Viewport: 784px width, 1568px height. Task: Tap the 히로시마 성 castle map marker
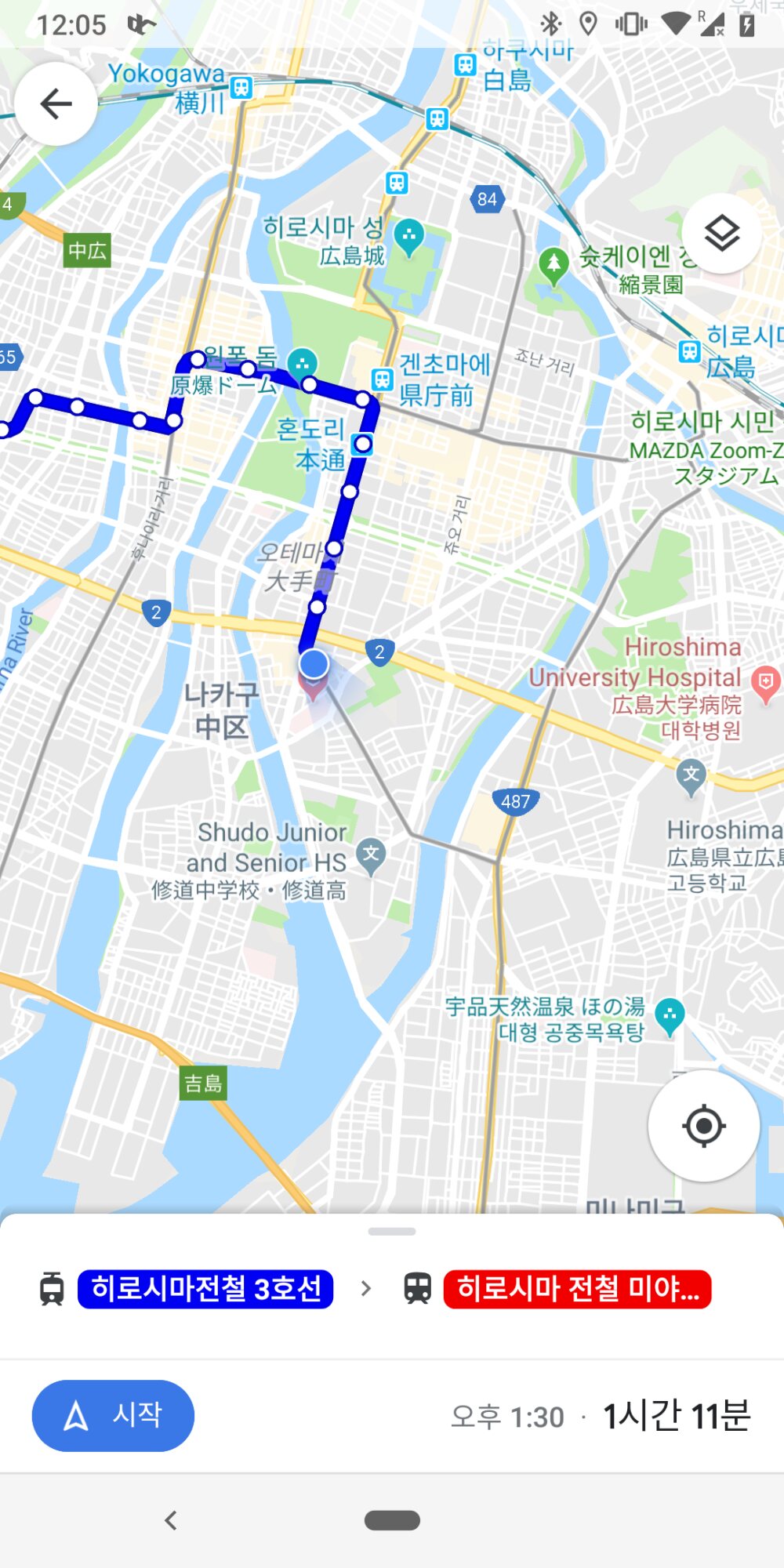[x=408, y=234]
